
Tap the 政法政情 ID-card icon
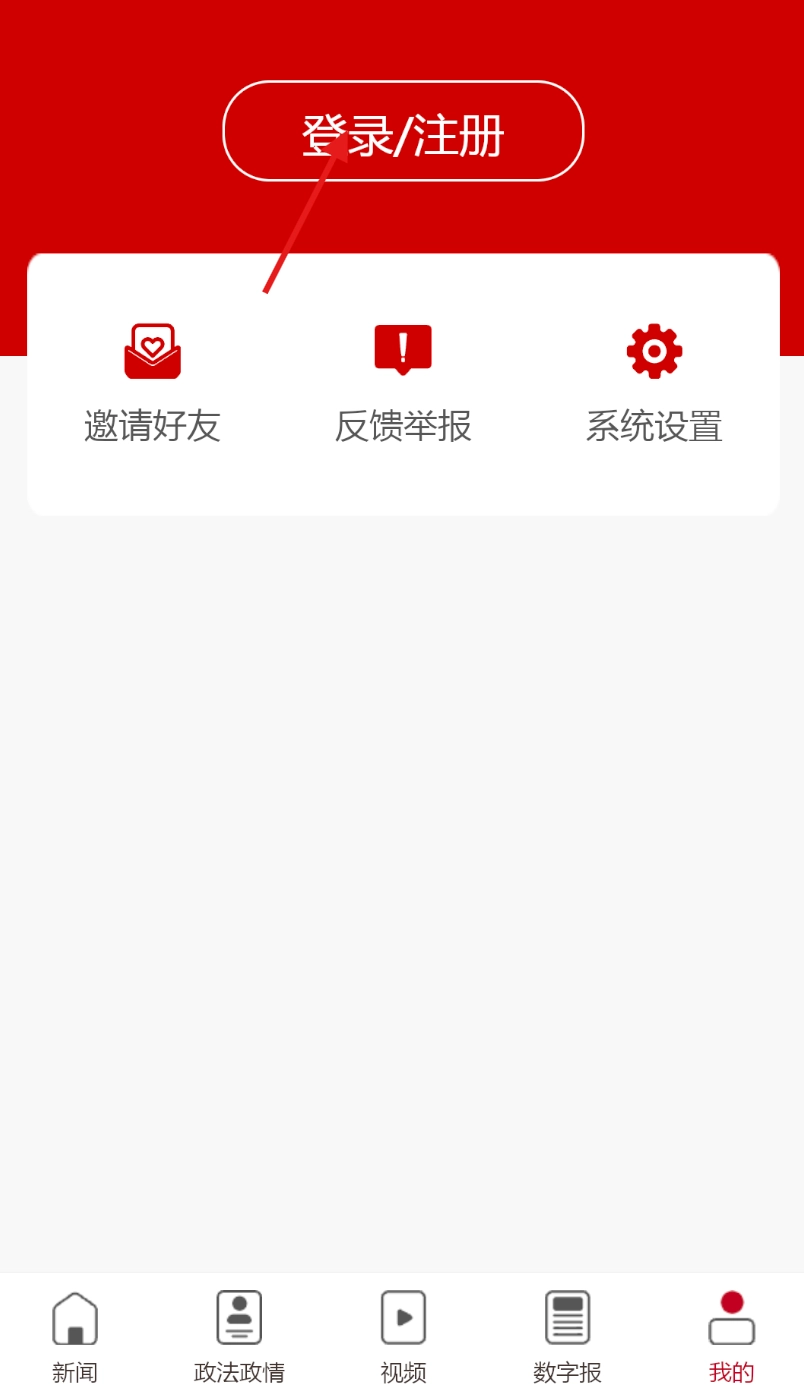click(x=239, y=1315)
